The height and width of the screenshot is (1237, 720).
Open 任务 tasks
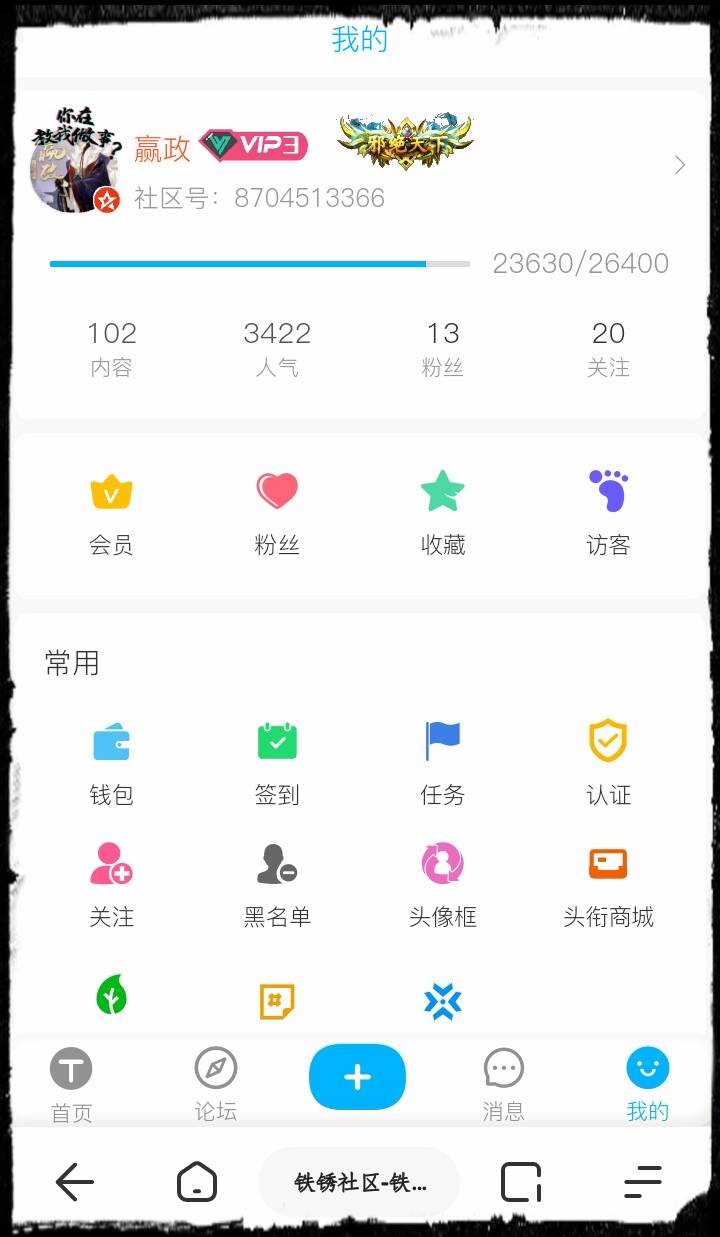pos(442,762)
